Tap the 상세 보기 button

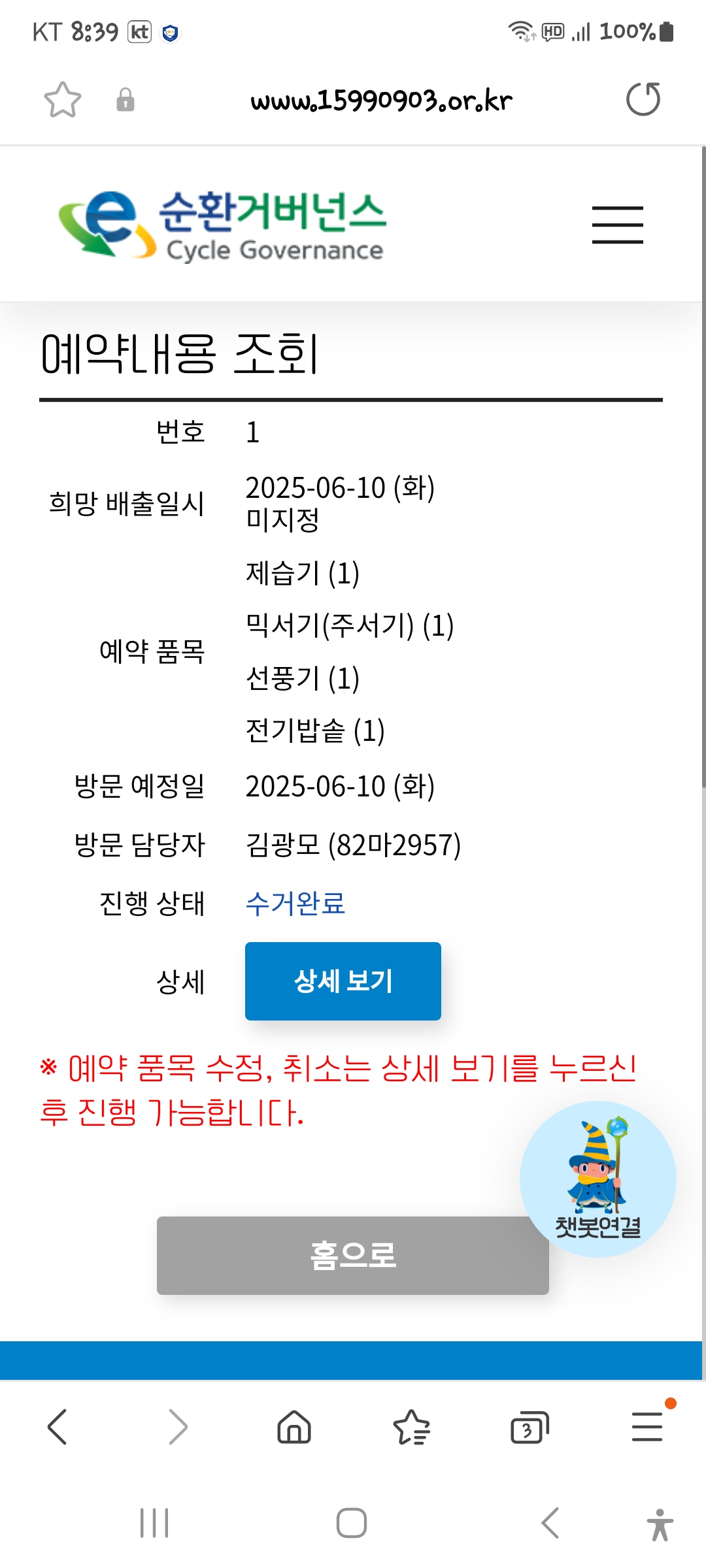pyautogui.click(x=343, y=981)
